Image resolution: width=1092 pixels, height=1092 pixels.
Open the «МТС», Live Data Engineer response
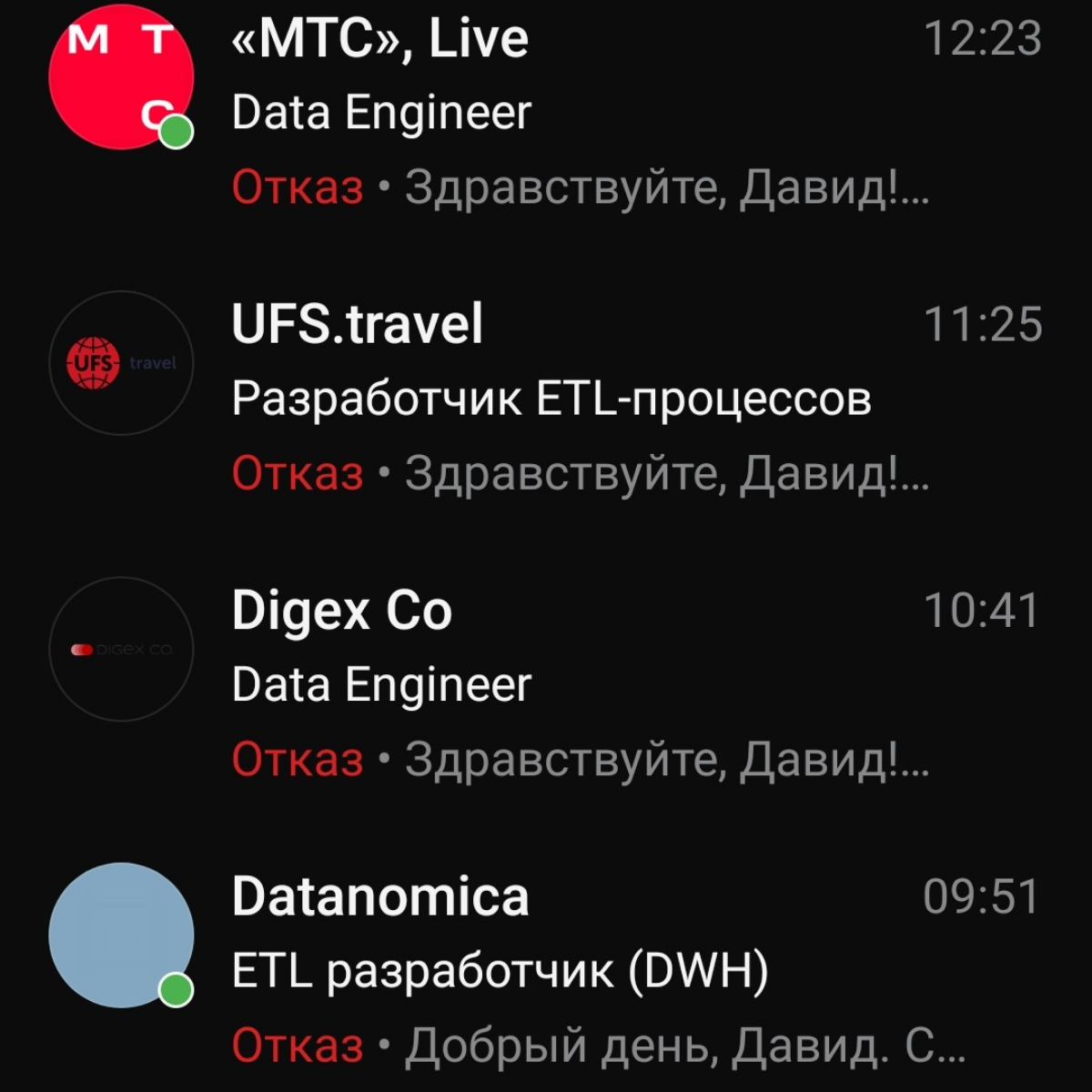546,113
